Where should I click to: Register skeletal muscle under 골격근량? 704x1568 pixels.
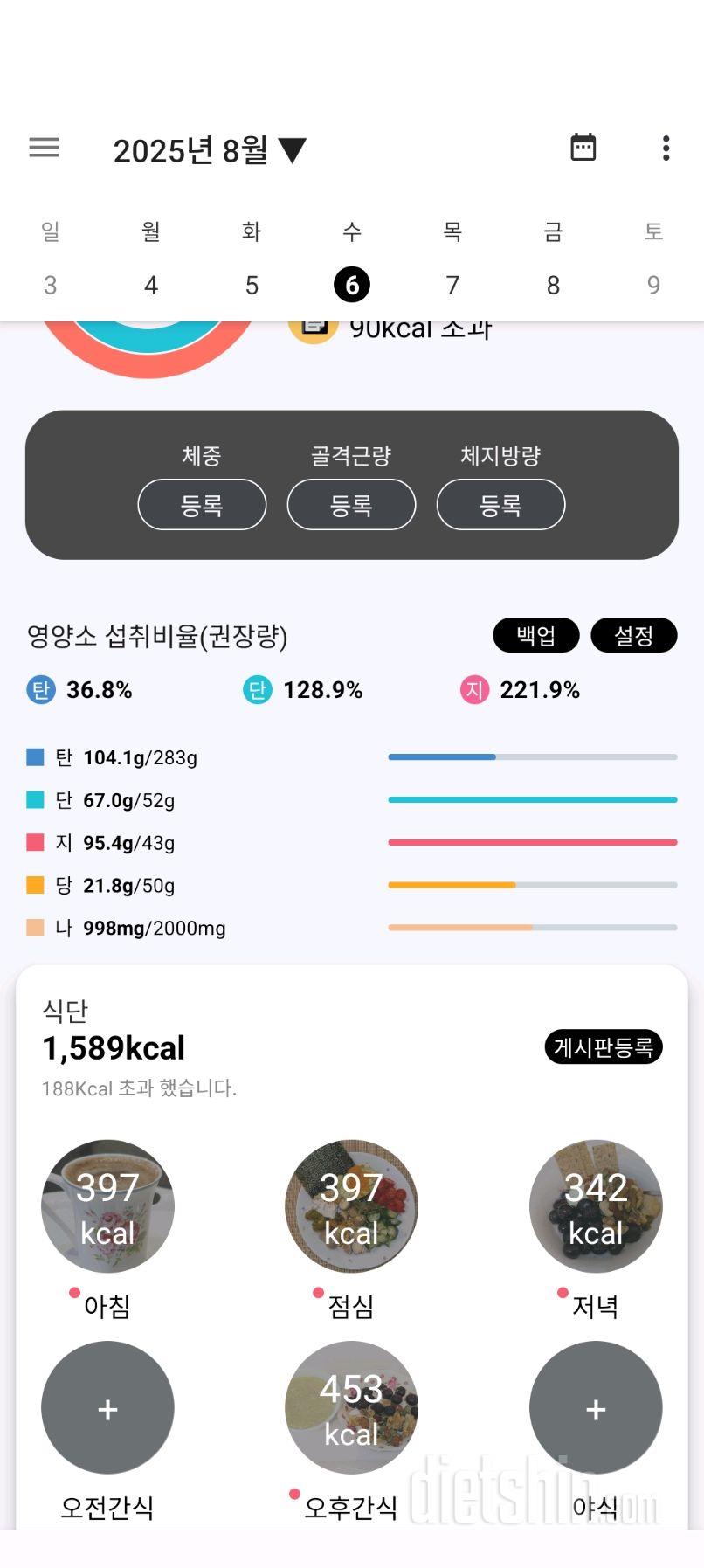[351, 504]
